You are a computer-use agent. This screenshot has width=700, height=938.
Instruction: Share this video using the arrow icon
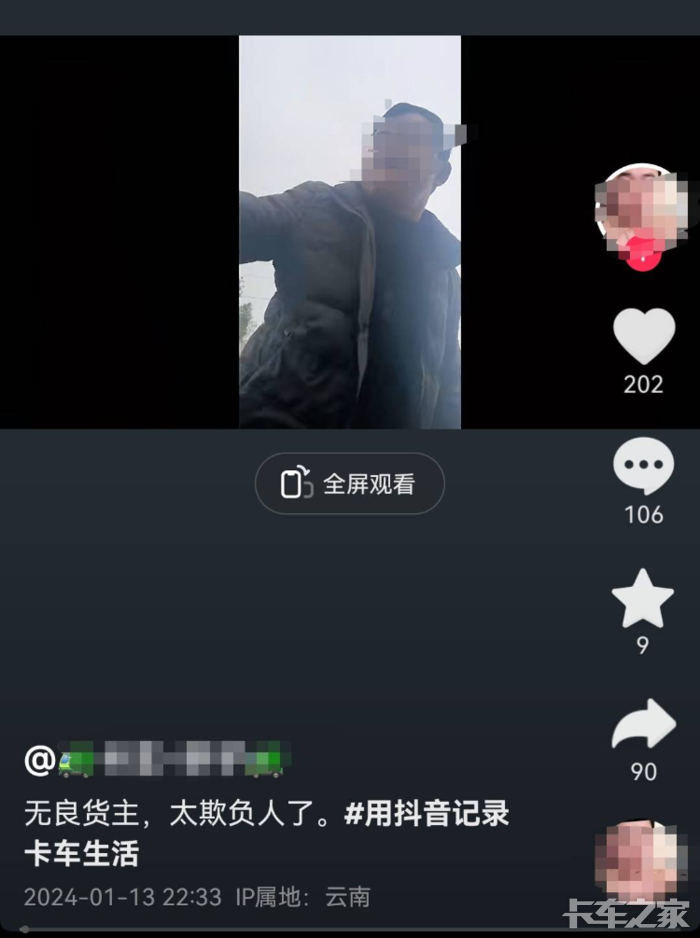click(643, 726)
